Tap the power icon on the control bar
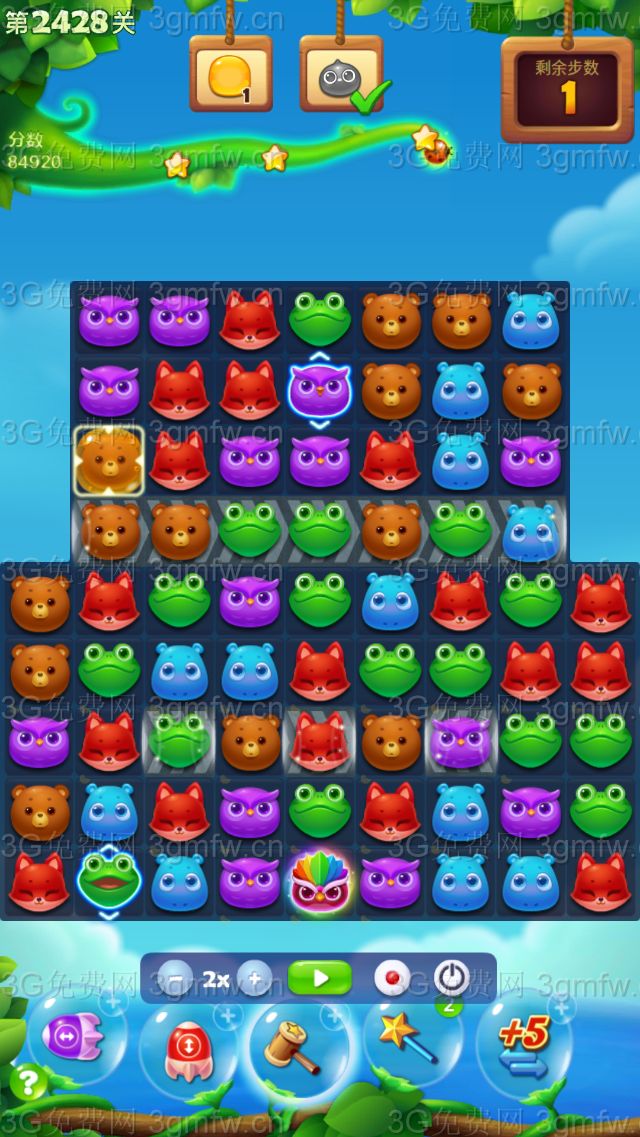 pos(451,978)
